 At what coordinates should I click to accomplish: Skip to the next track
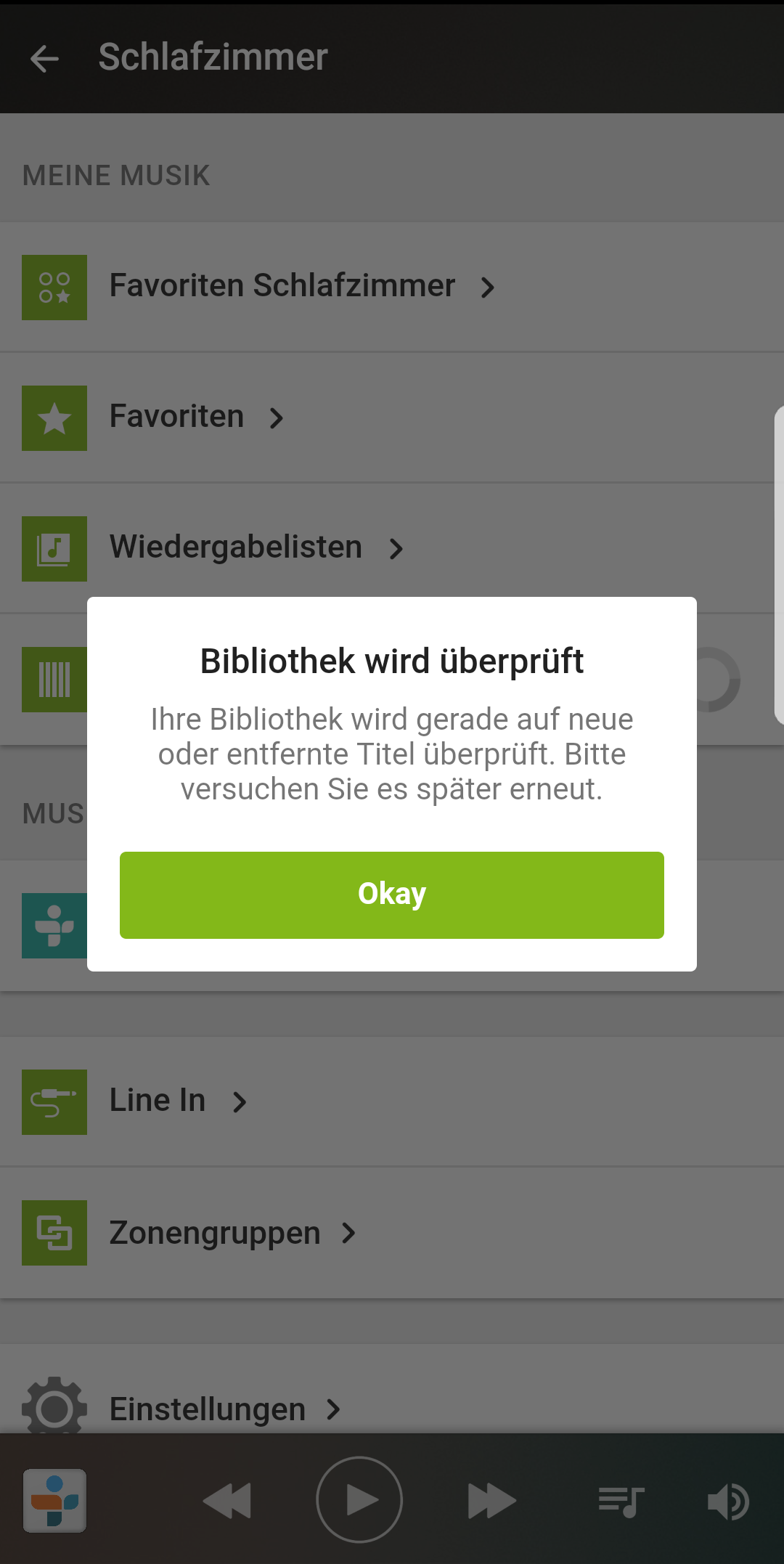(x=491, y=1501)
